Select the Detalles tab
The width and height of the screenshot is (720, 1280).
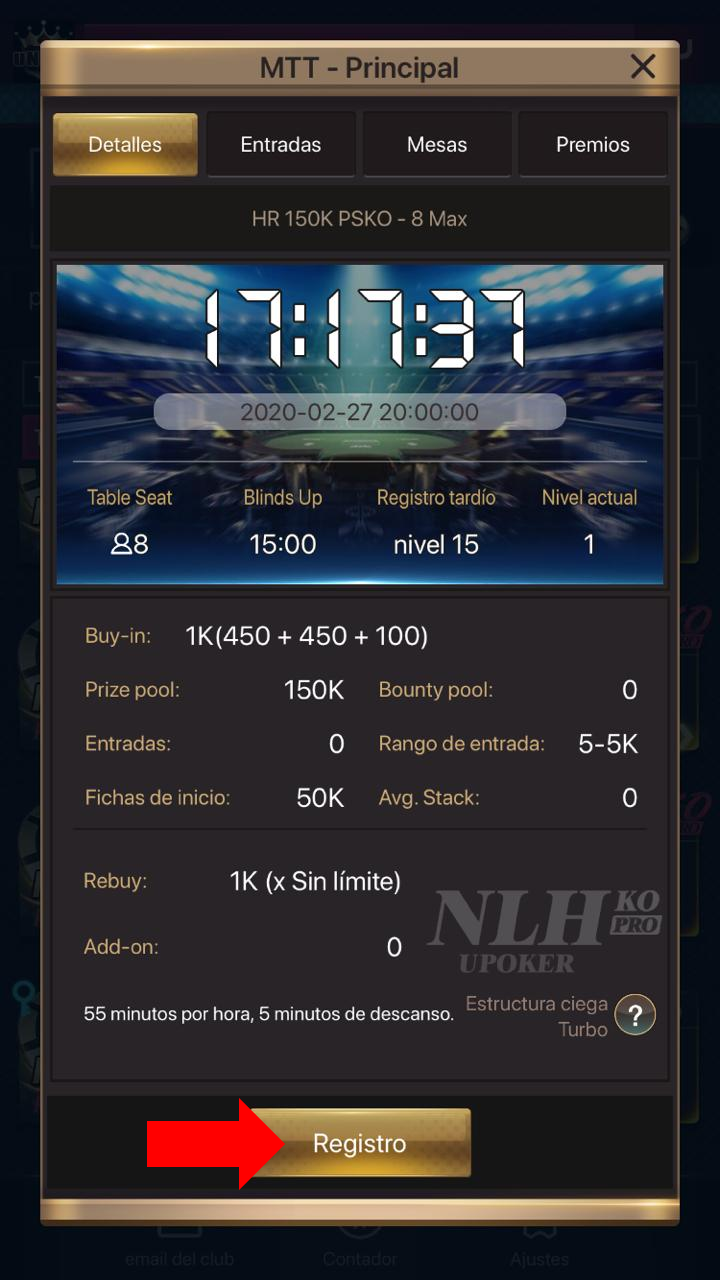pos(125,144)
